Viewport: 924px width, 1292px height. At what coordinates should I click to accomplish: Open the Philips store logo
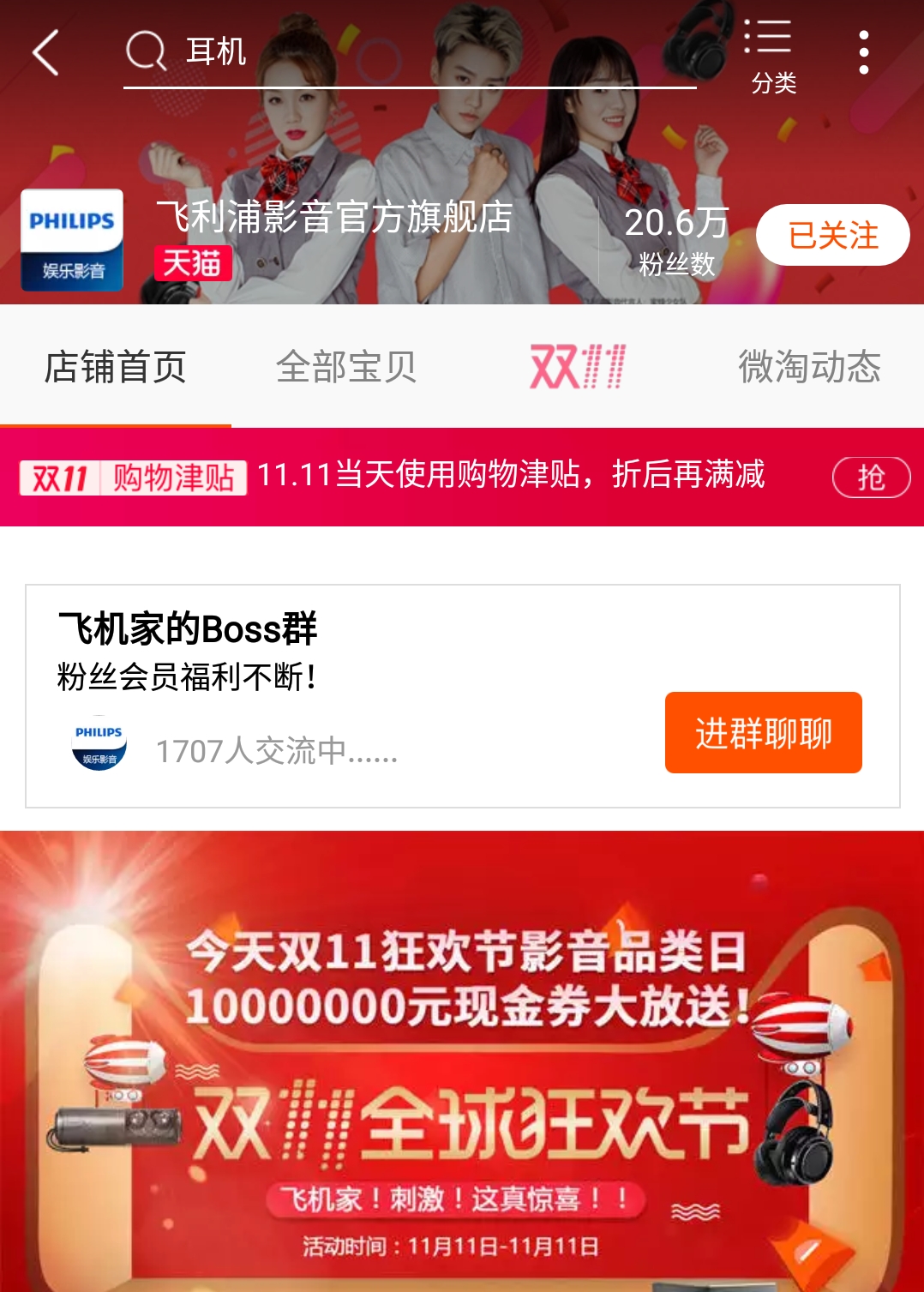pos(72,240)
